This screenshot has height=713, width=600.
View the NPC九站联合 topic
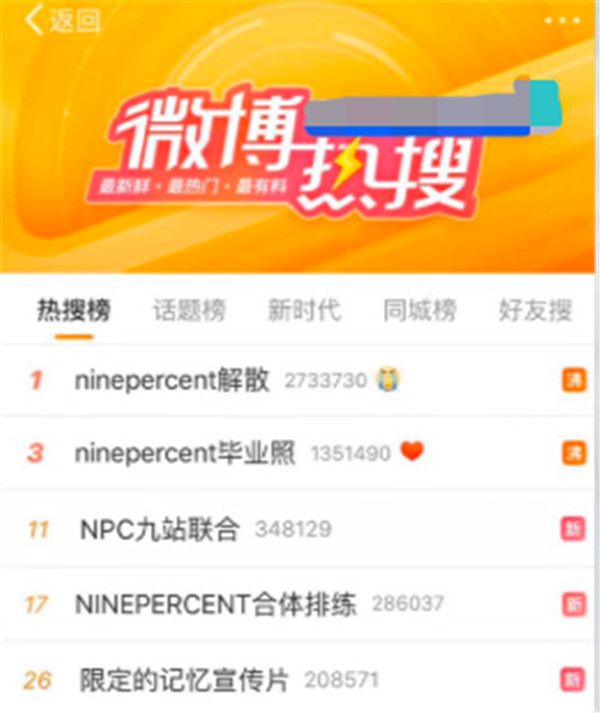(x=160, y=529)
